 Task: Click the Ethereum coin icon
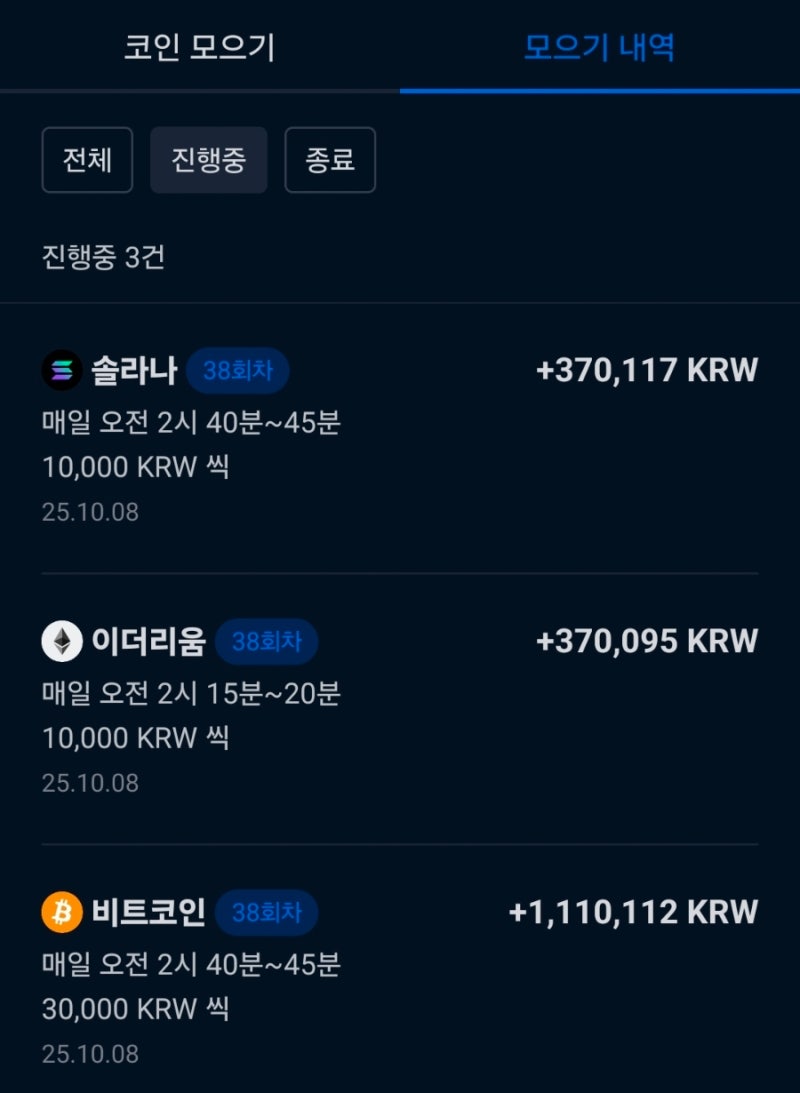click(x=63, y=642)
